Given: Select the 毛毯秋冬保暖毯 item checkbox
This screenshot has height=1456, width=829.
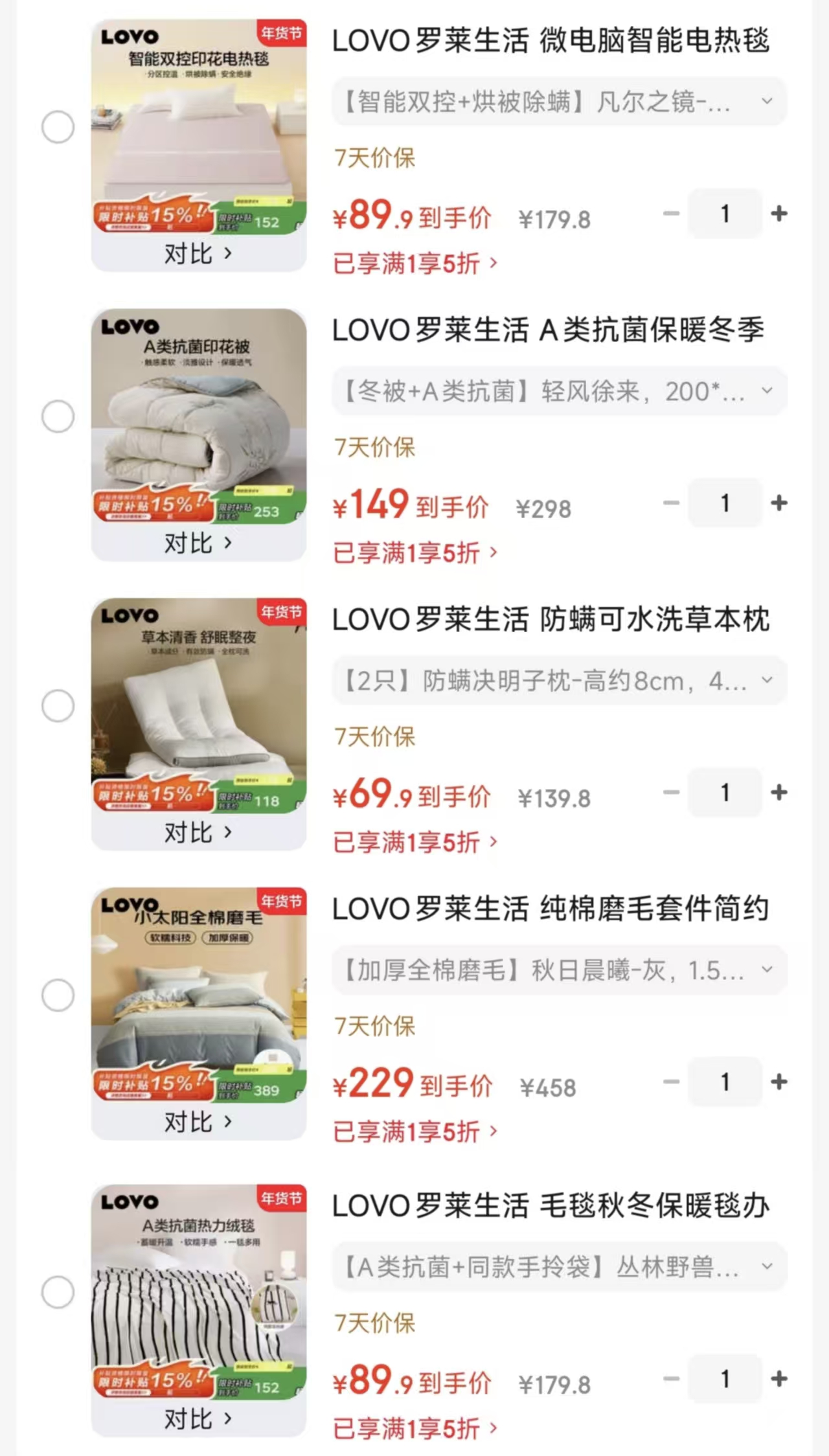Looking at the screenshot, I should pos(58,1292).
